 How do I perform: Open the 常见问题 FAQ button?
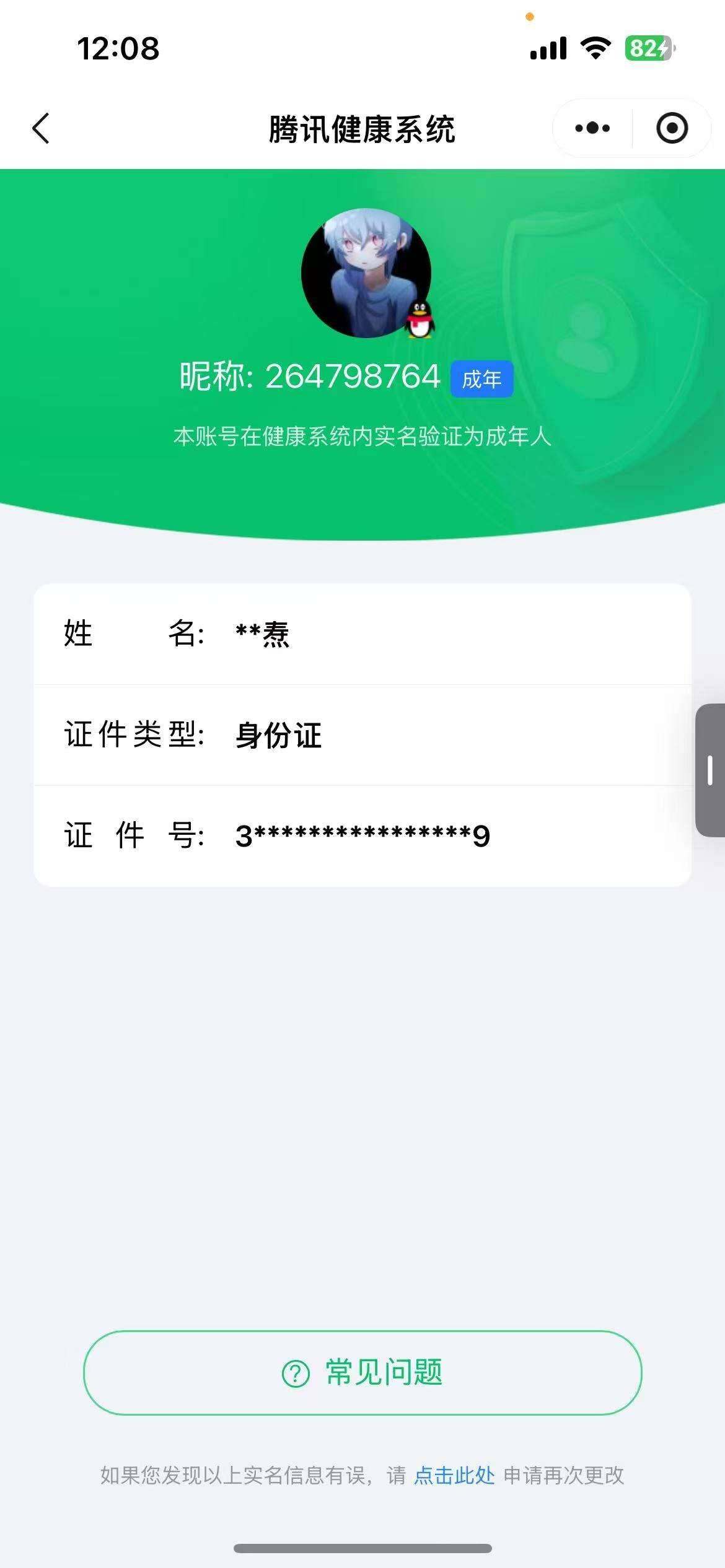pyautogui.click(x=362, y=1372)
